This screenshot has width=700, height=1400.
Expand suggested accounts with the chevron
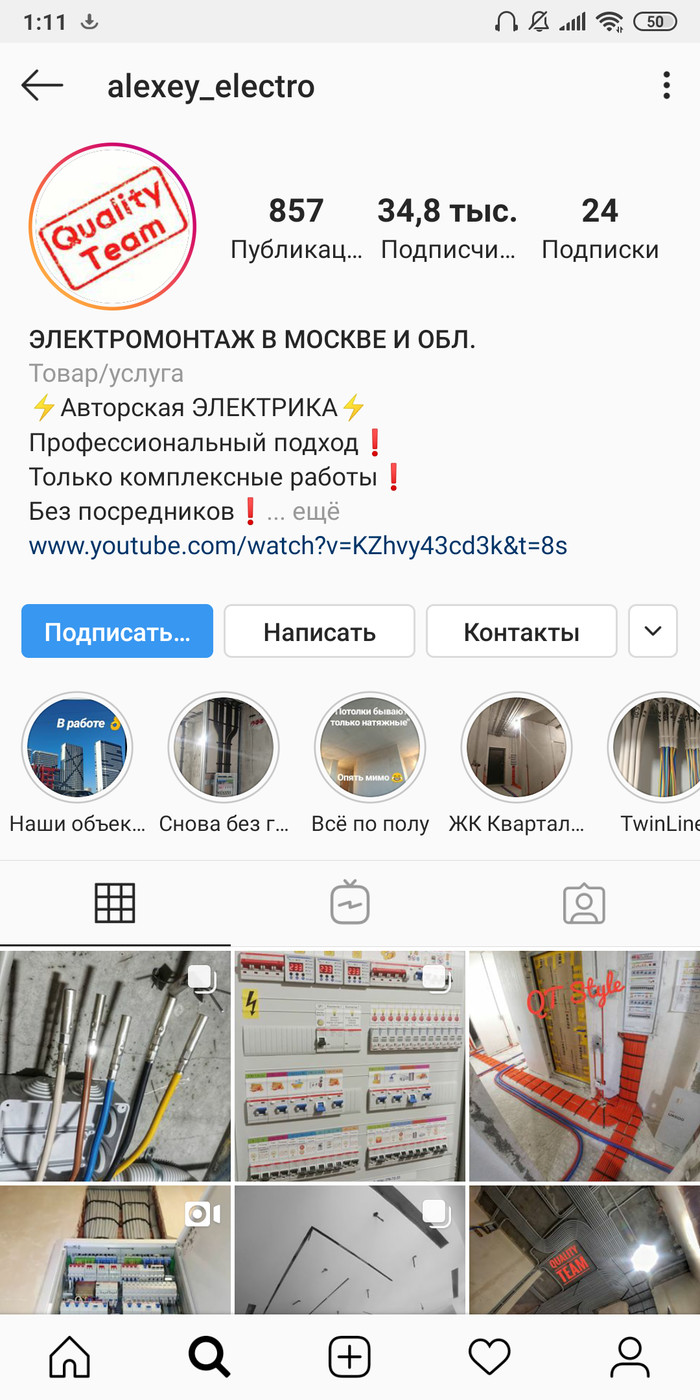coord(653,631)
